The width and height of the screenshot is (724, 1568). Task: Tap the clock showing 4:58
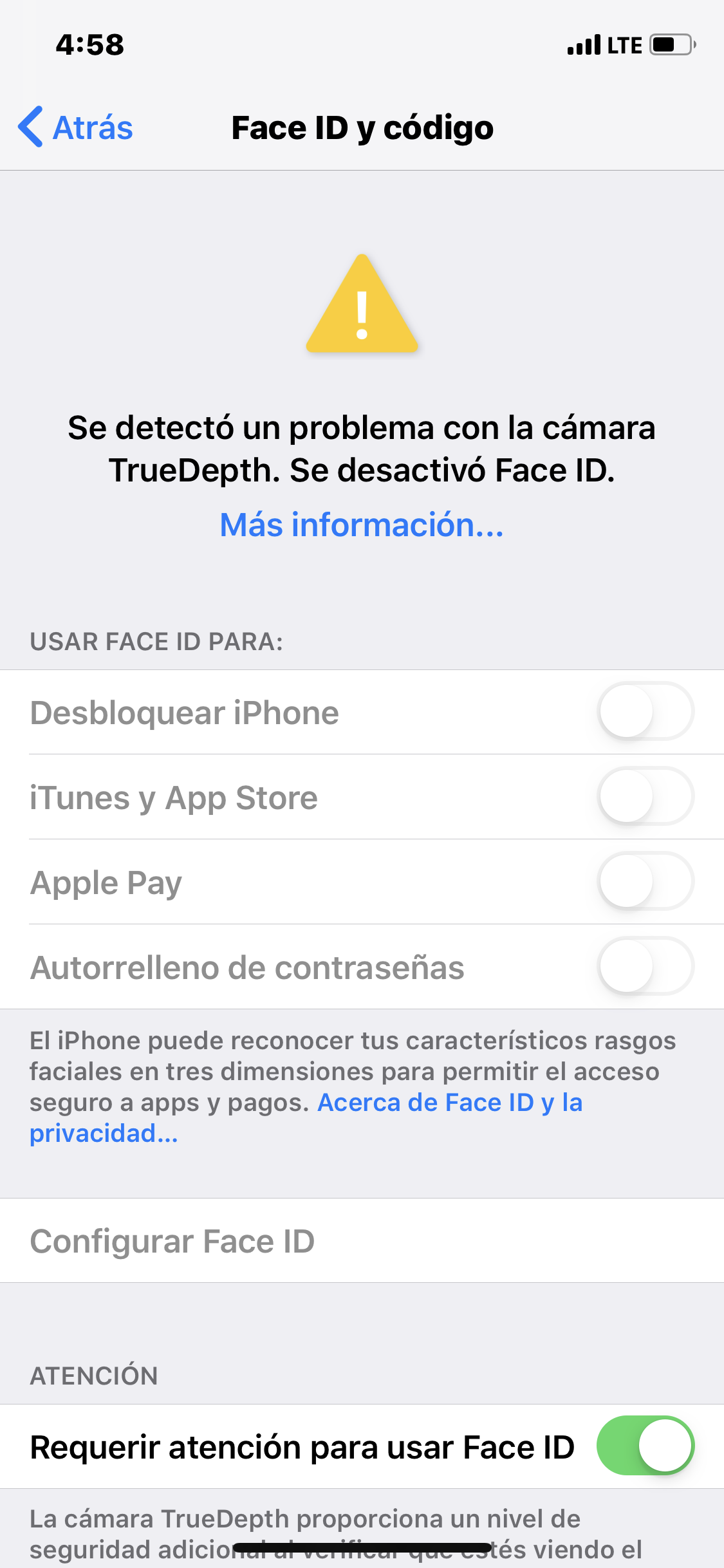tap(89, 44)
